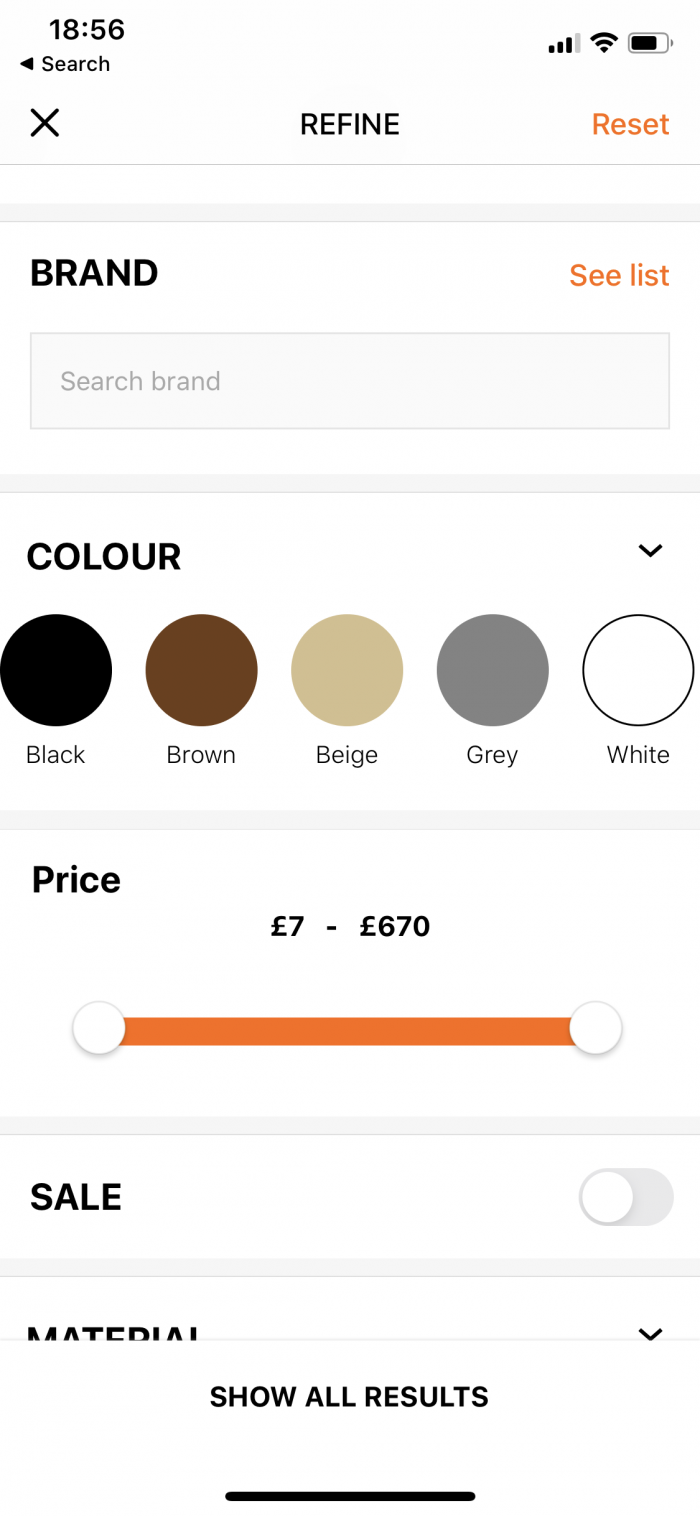Enable the Sale toggle
The width and height of the screenshot is (700, 1516).
(626, 1197)
